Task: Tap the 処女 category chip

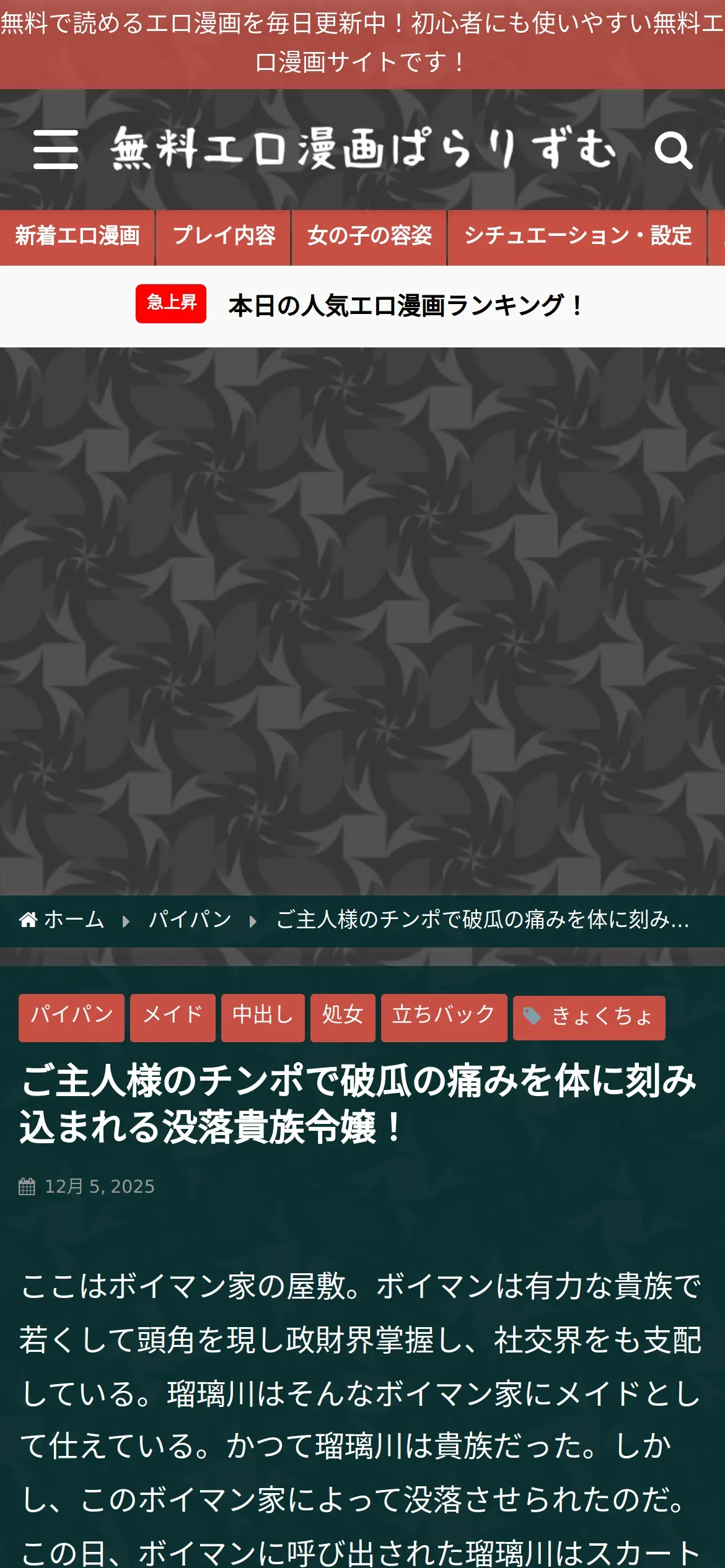Action: point(343,1018)
